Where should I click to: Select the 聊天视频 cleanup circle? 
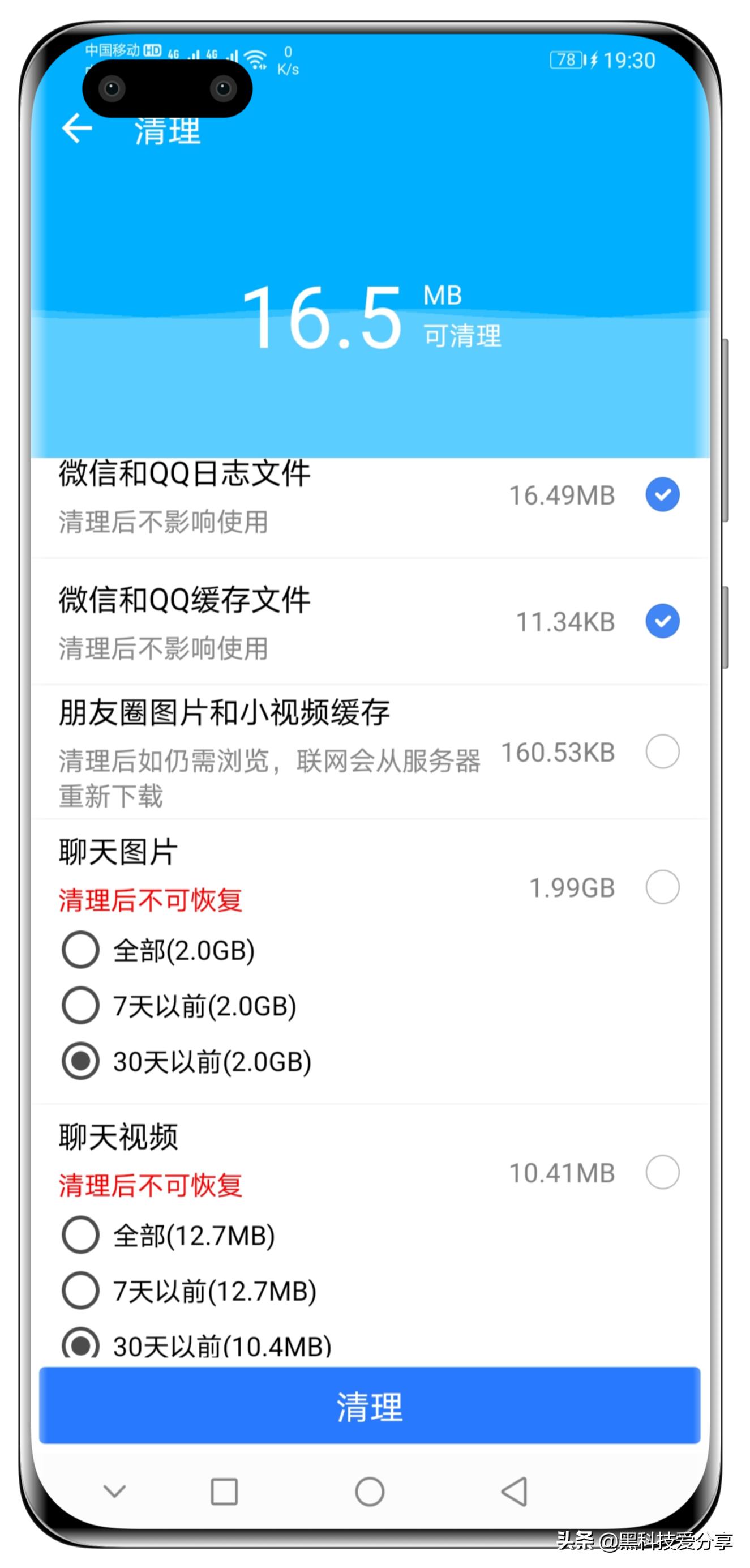point(662,1172)
